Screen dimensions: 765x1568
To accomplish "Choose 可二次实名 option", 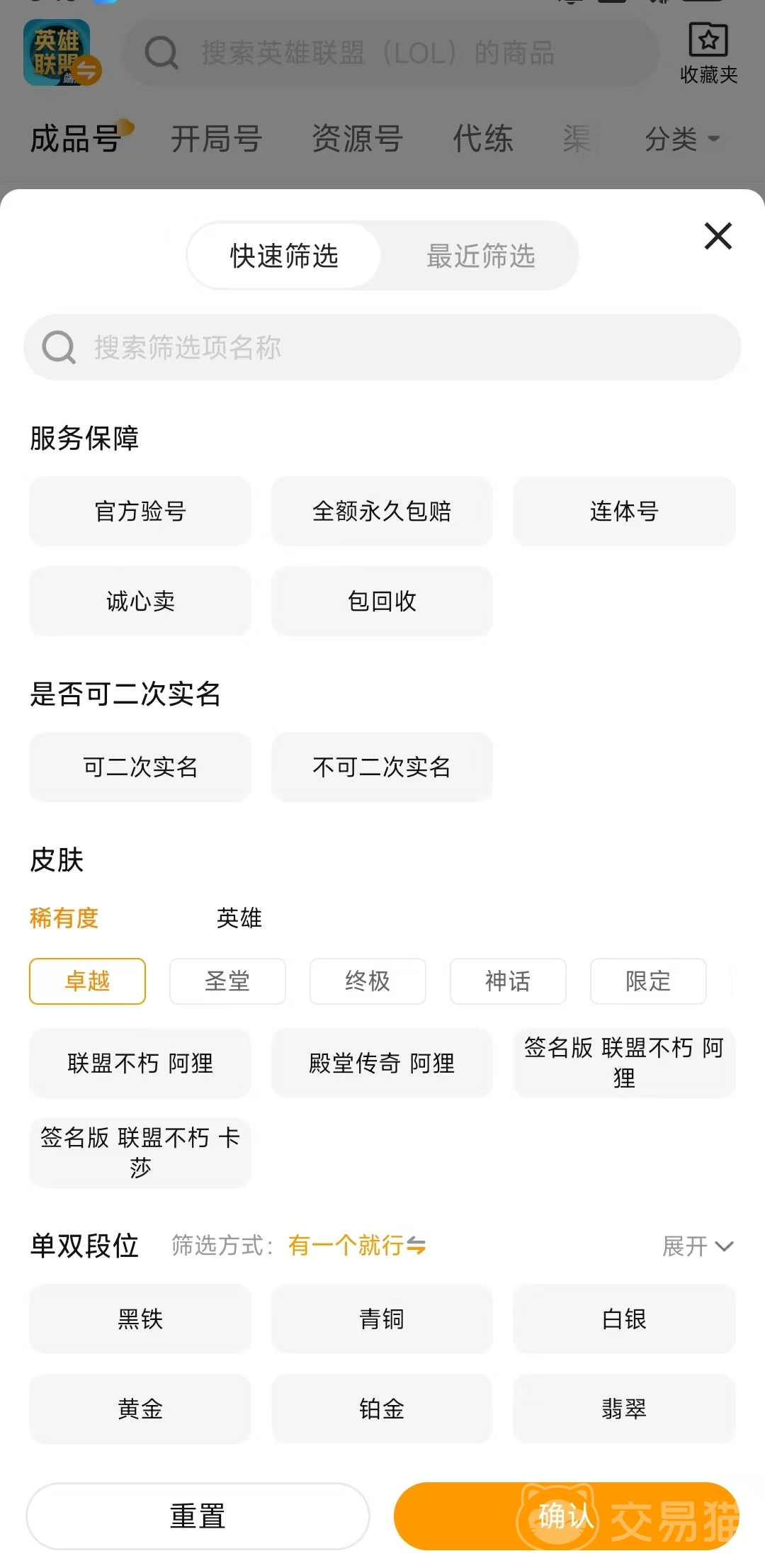I will coord(140,767).
